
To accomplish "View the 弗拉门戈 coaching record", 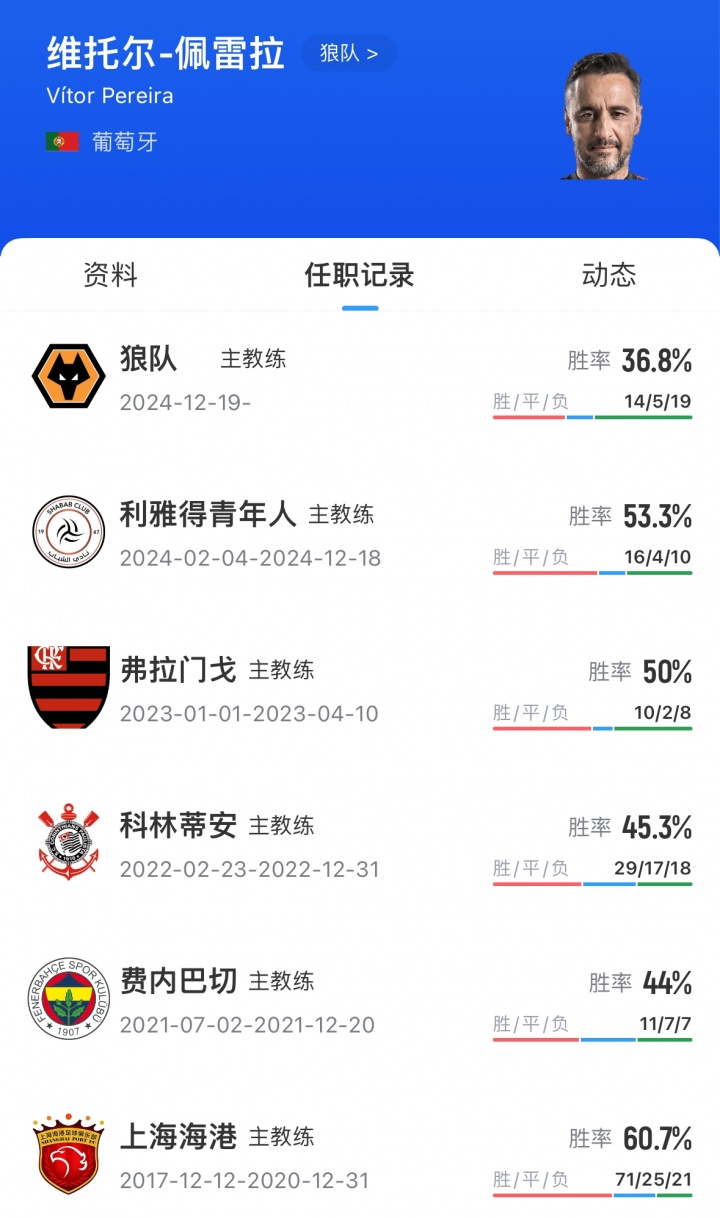I will click(x=360, y=689).
